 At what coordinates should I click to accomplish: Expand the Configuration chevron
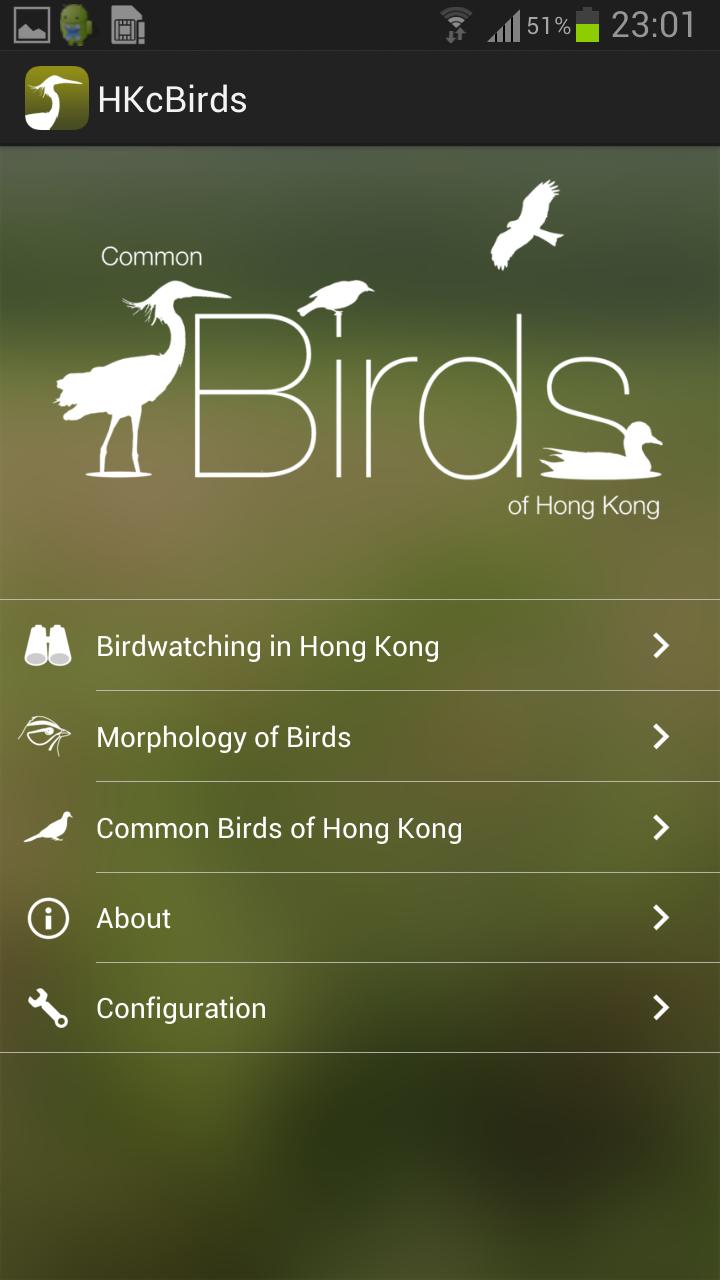click(x=660, y=1008)
